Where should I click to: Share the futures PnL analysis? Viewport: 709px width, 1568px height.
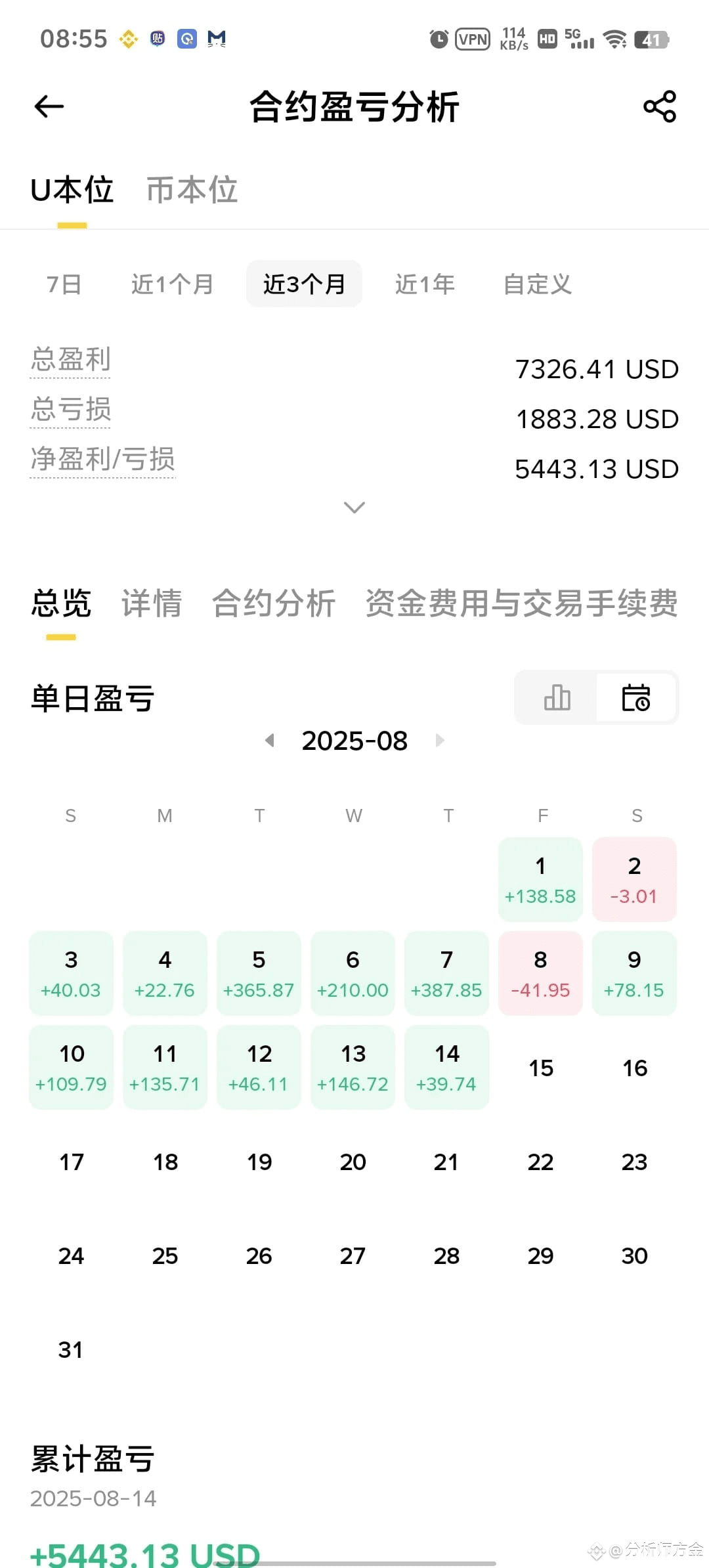[660, 106]
